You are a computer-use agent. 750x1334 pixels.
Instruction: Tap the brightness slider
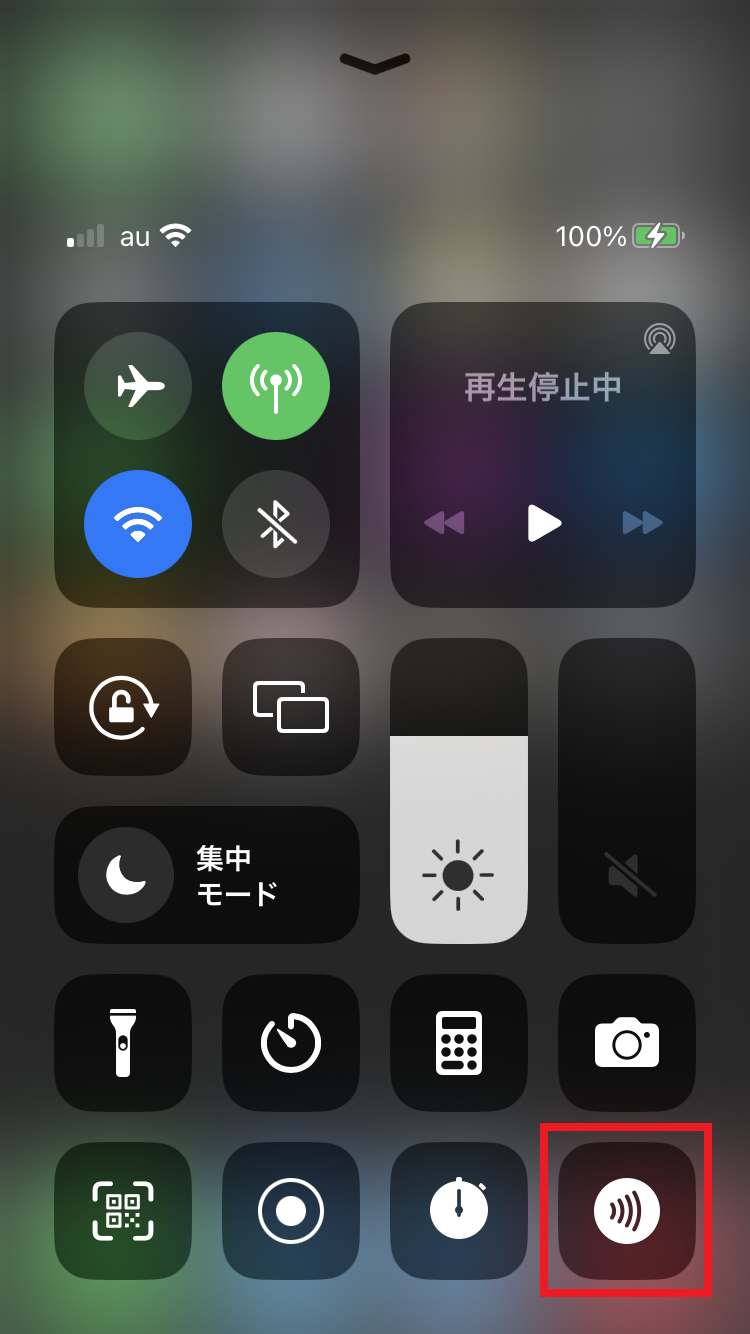[459, 791]
